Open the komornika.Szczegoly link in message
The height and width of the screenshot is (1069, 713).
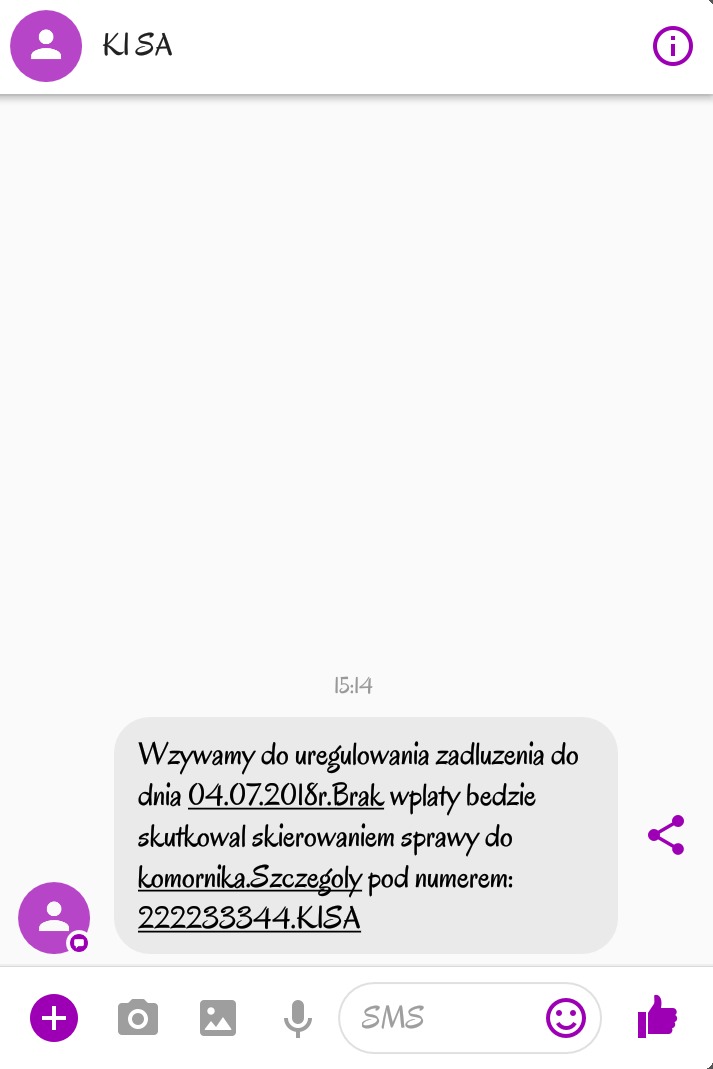coord(250,879)
